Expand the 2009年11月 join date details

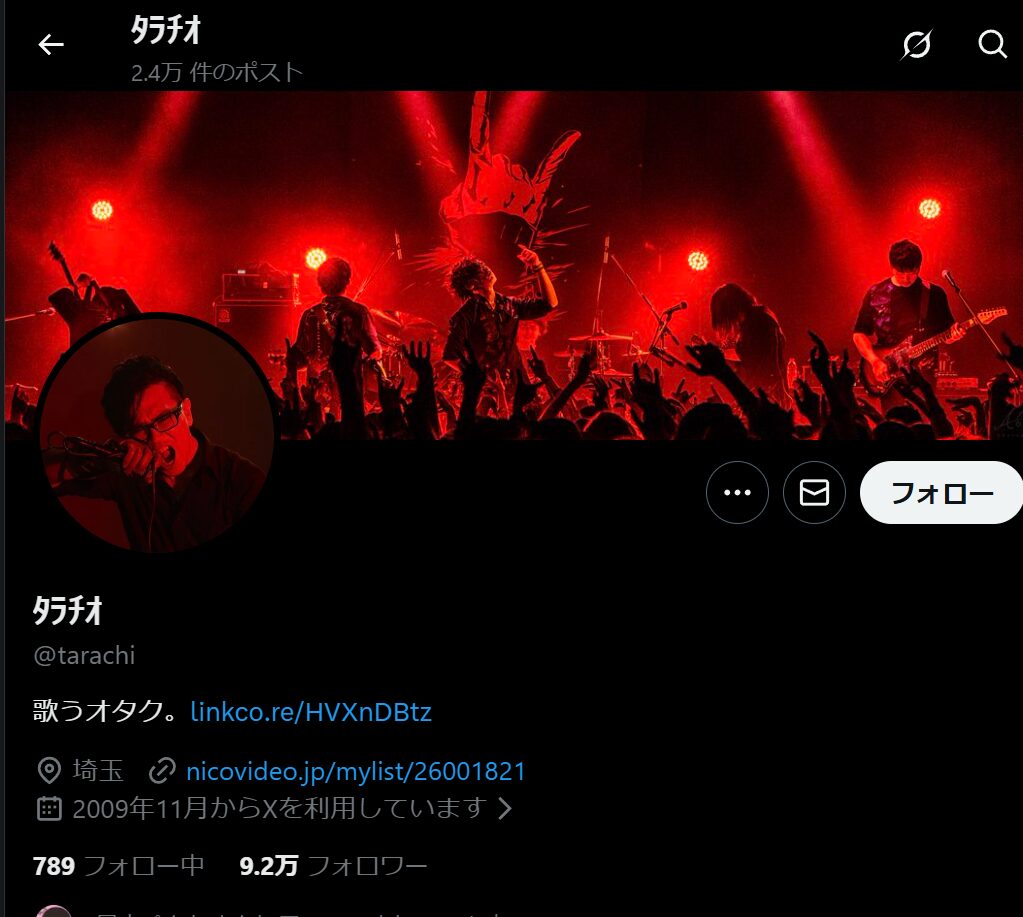(x=279, y=808)
